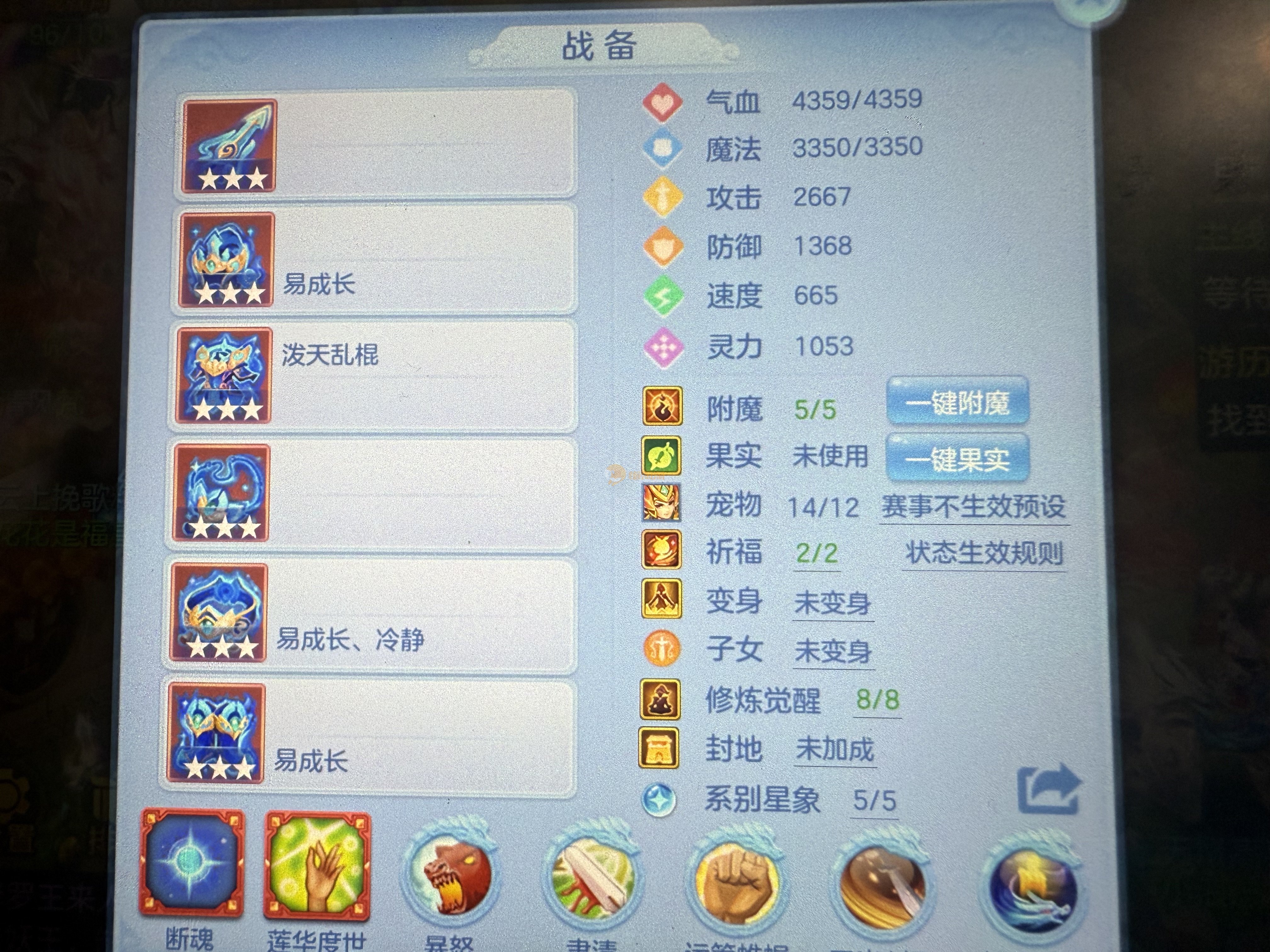
Task: Tap the 一键果实 button
Action: (x=957, y=458)
